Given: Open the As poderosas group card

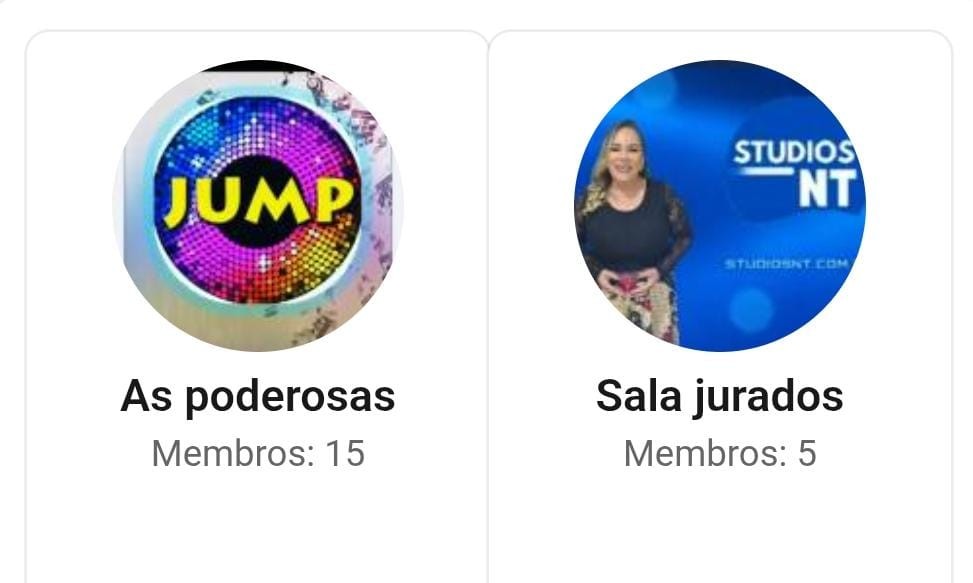Looking at the screenshot, I should click(x=257, y=396).
